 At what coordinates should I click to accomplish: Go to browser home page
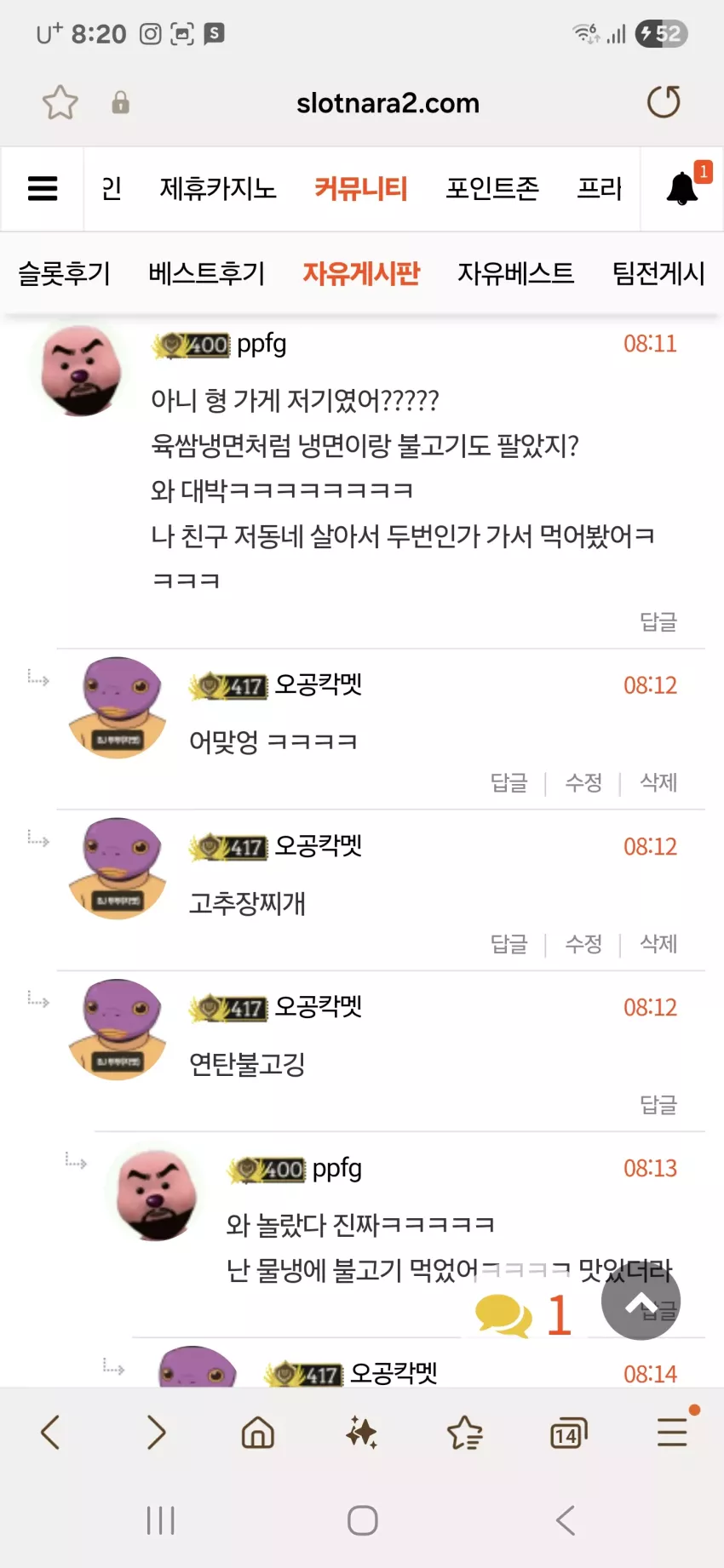coord(257,1434)
